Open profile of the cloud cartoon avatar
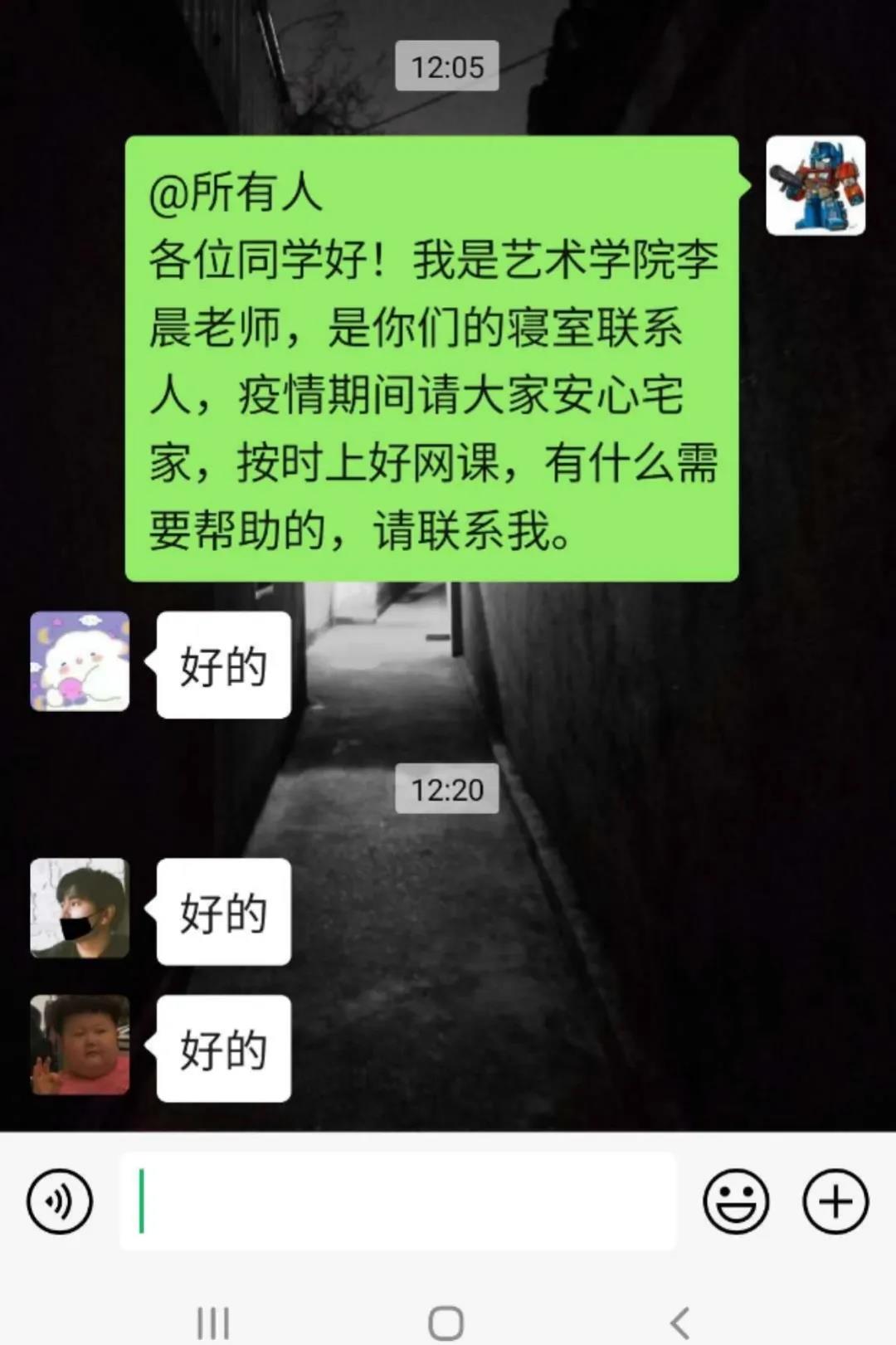The height and width of the screenshot is (1345, 896). tap(80, 661)
